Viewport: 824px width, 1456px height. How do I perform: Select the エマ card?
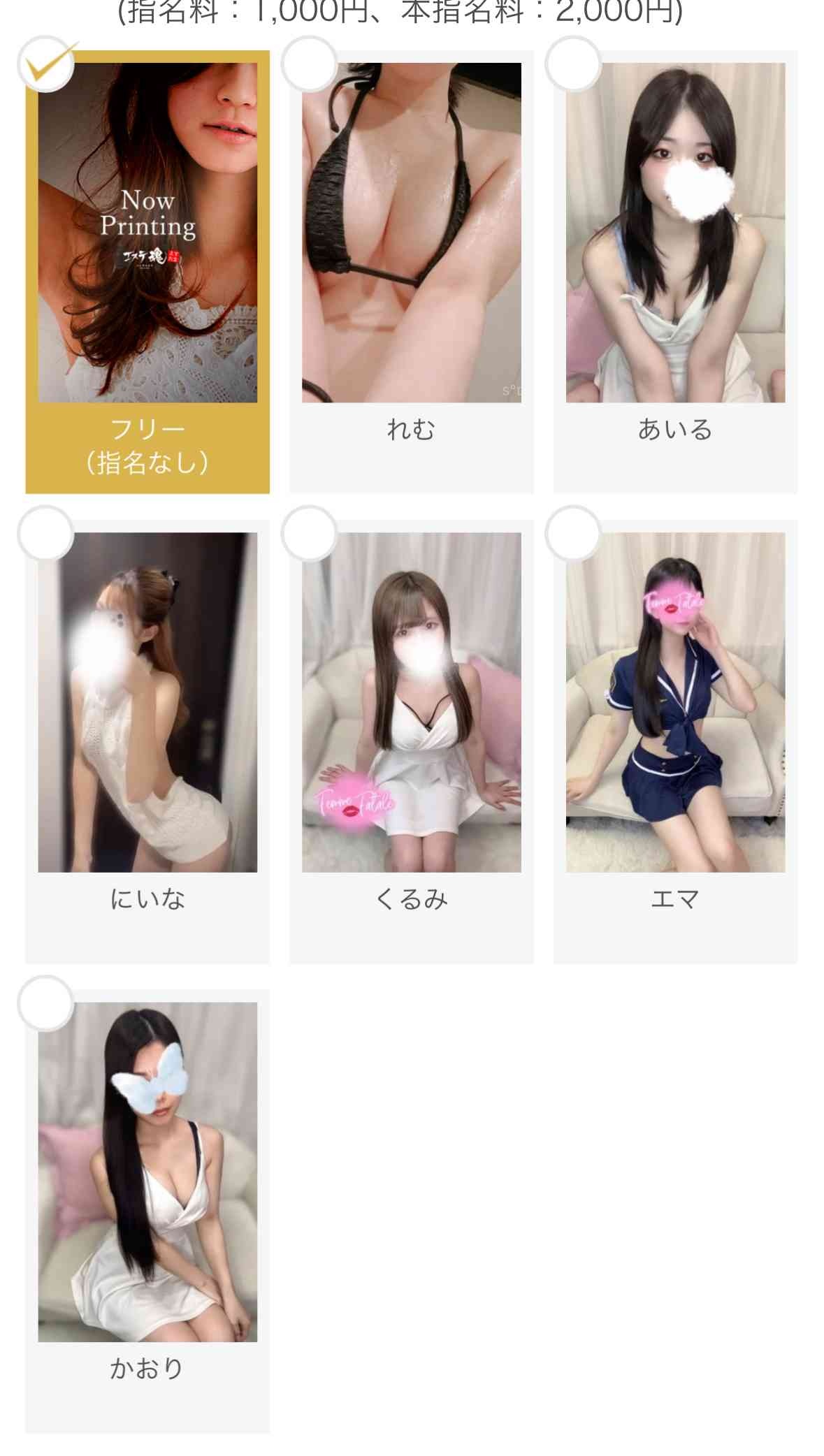click(675, 741)
